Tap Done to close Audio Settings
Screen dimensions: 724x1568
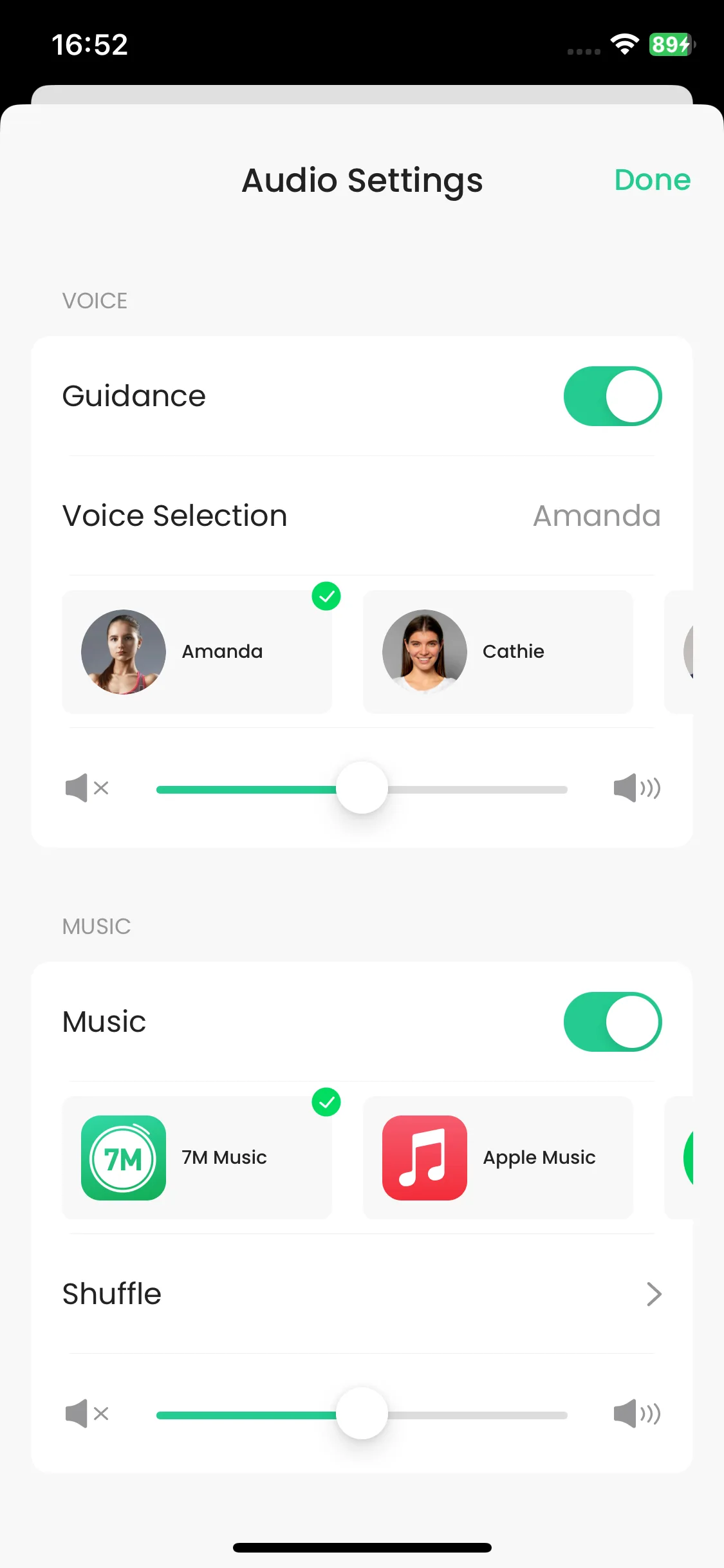(x=652, y=180)
